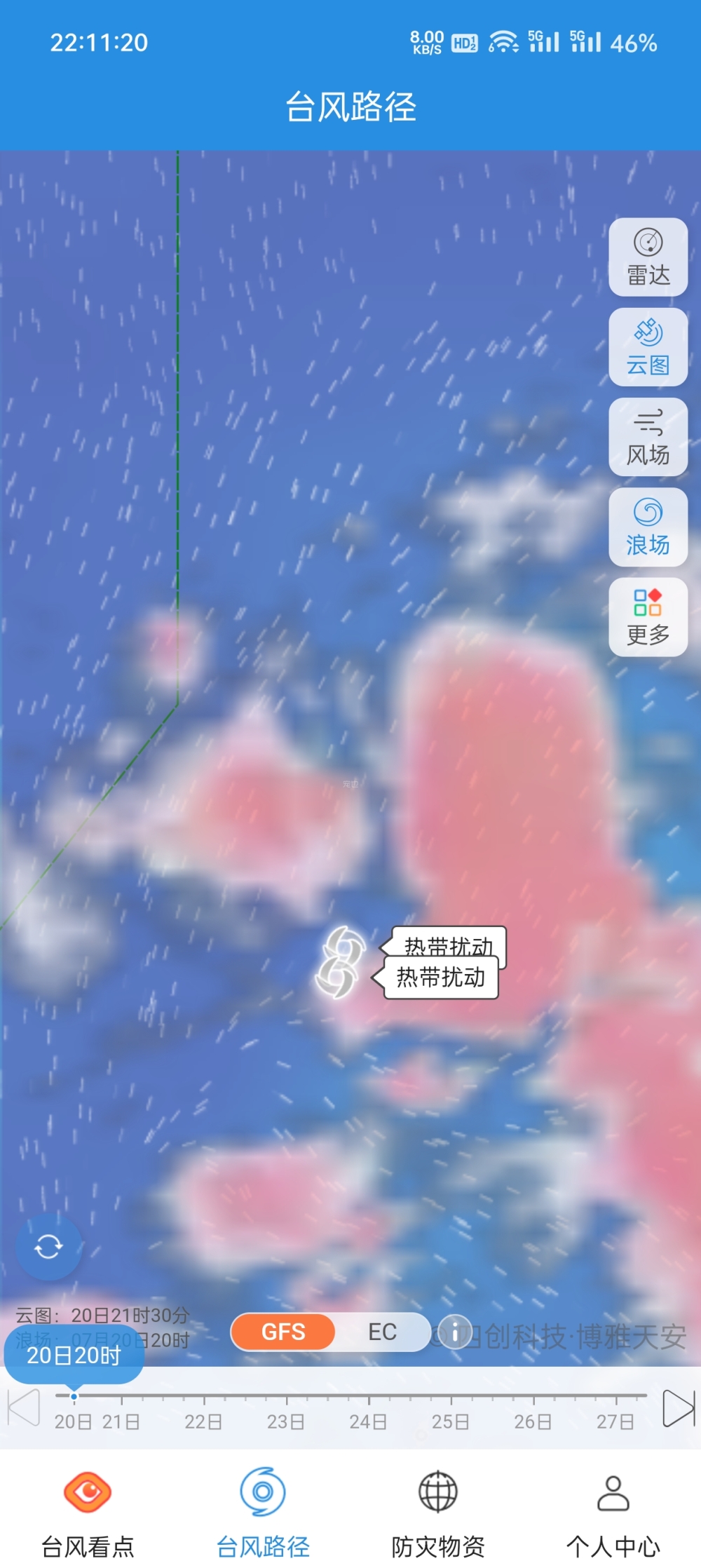The height and width of the screenshot is (1568, 701).
Task: Show the 风场 wind field layer
Action: coord(648,437)
